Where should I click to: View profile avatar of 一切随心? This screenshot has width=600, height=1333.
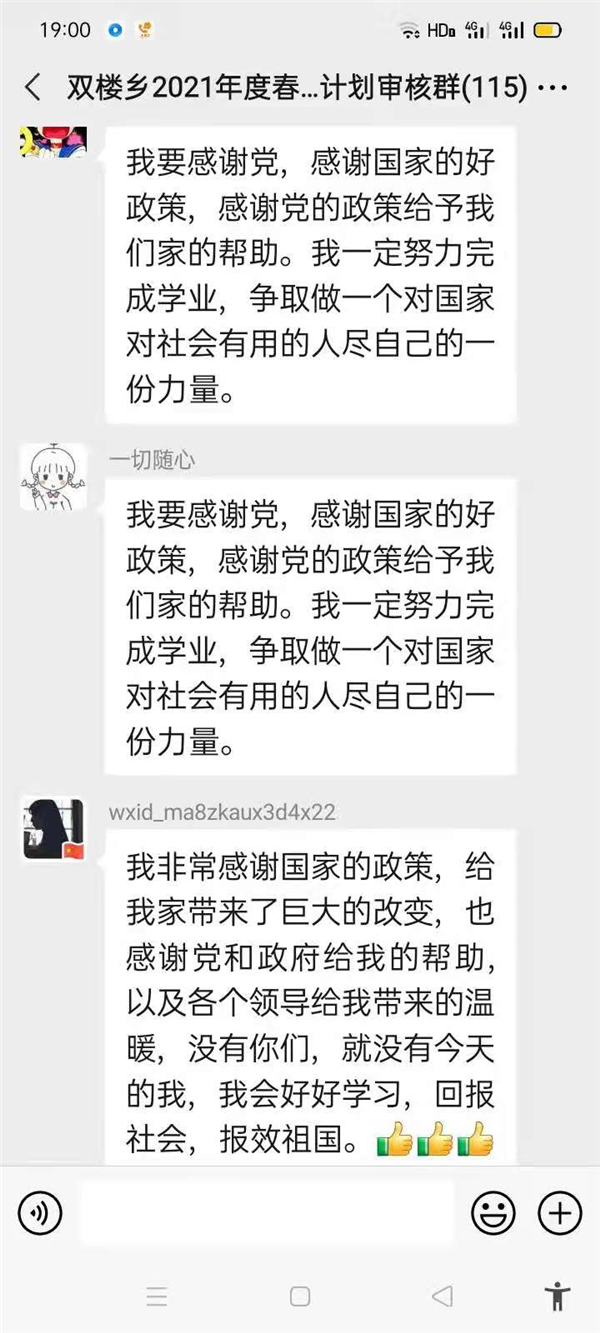coord(53,476)
